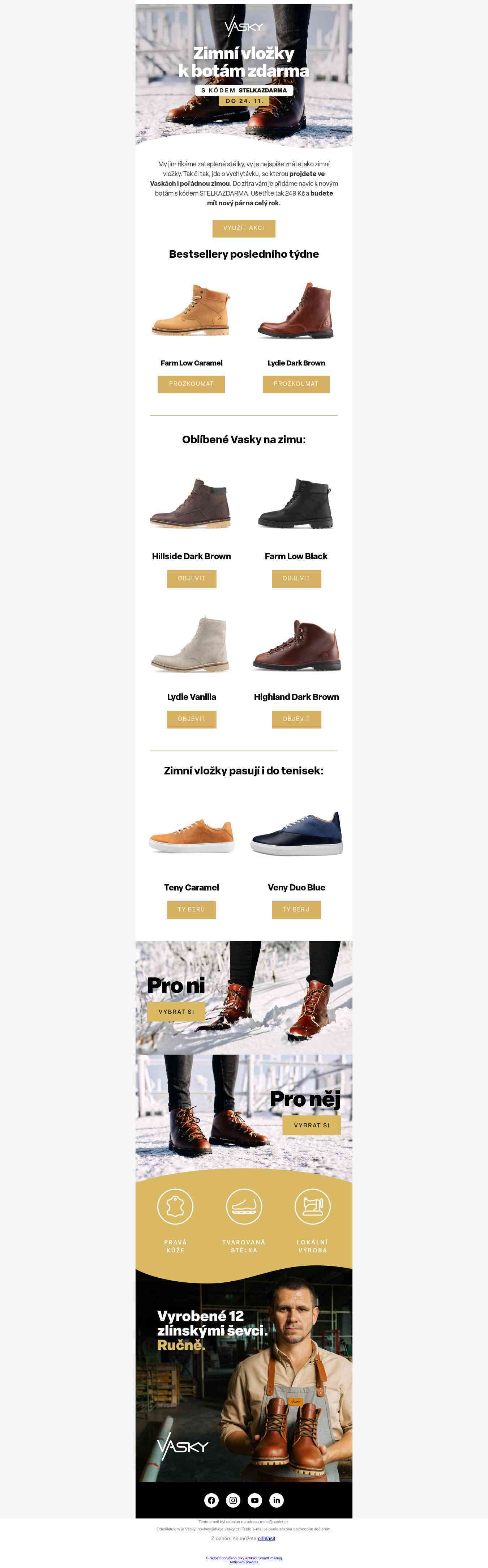Viewport: 488px width, 1568px height.
Task: Tap VYBRAT SI on Pro něj banner
Action: [311, 1125]
